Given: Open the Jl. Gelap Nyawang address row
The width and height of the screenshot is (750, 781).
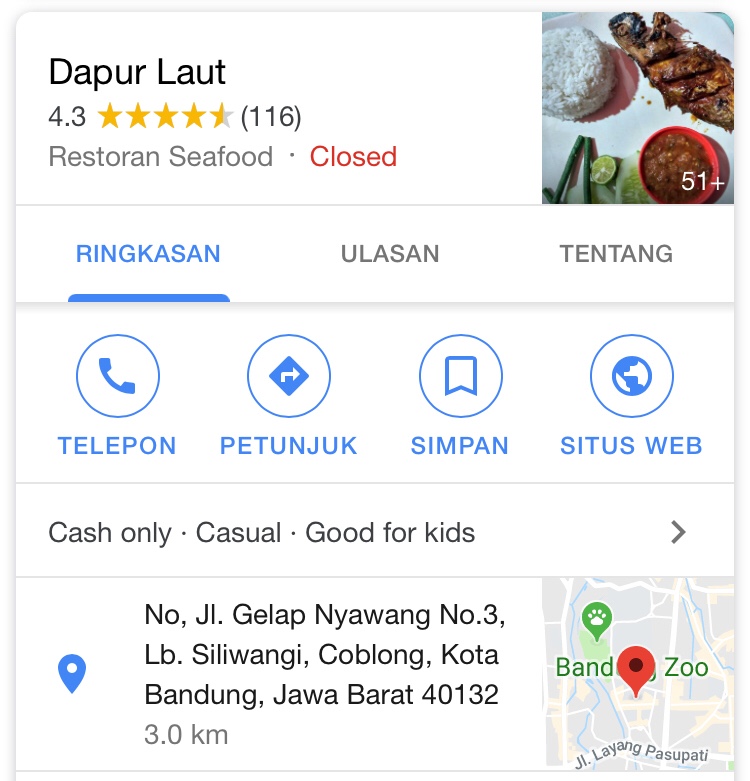Looking at the screenshot, I should [320, 674].
